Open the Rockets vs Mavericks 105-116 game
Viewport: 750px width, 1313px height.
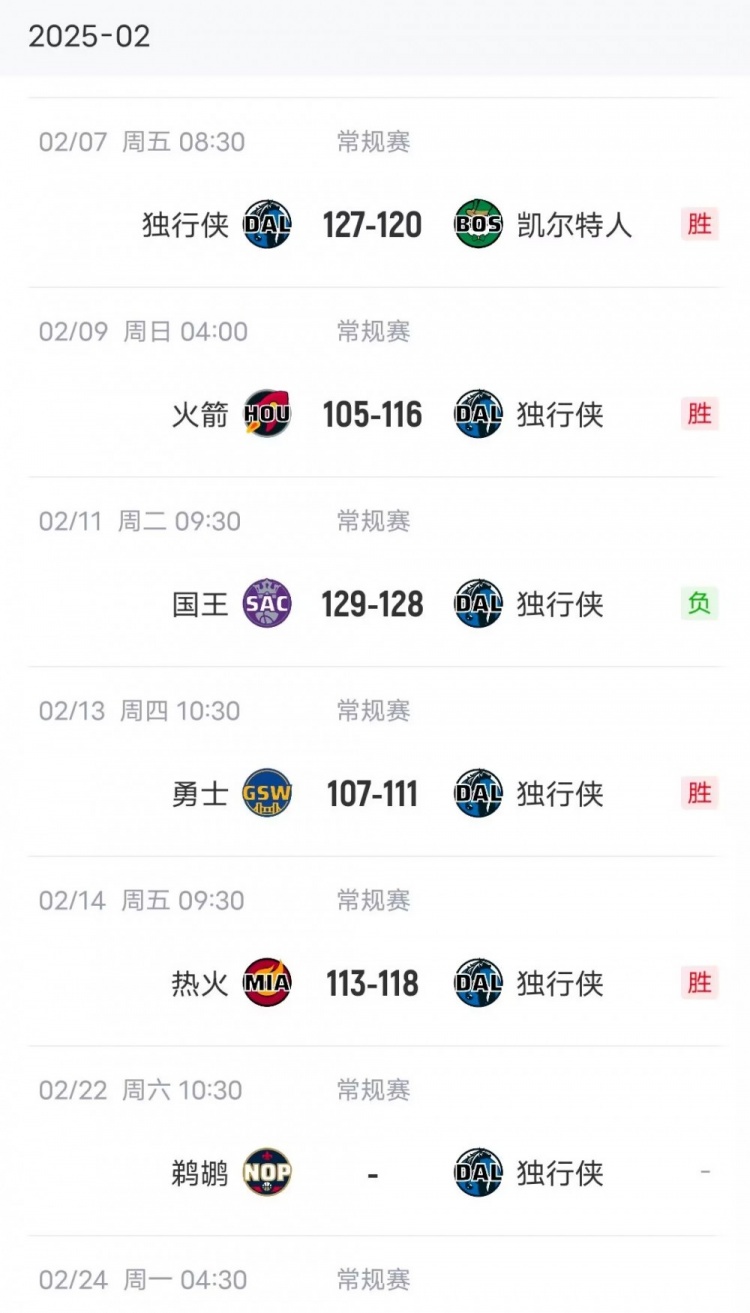click(372, 414)
